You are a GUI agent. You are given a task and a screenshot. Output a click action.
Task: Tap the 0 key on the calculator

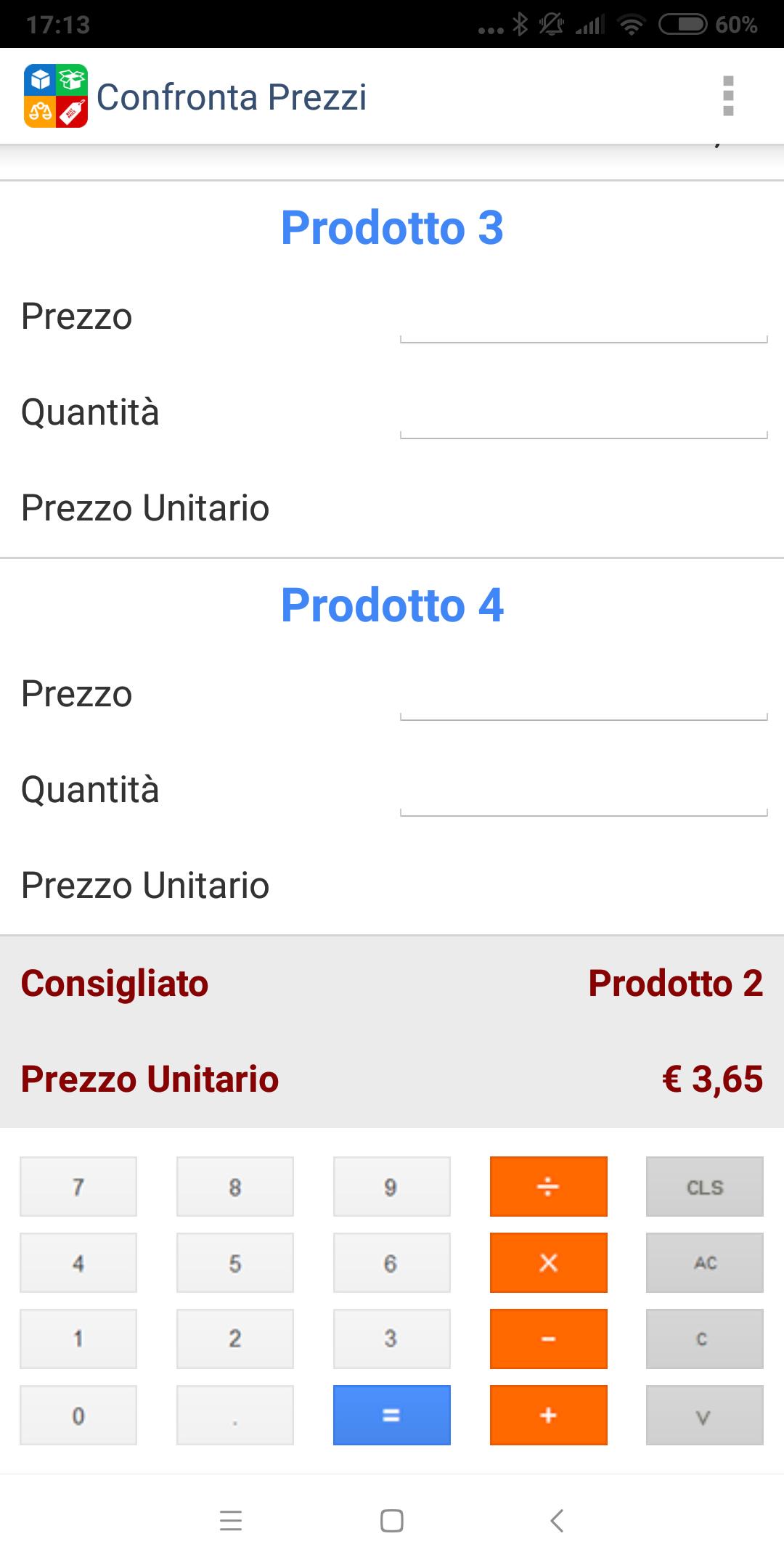[x=78, y=1415]
